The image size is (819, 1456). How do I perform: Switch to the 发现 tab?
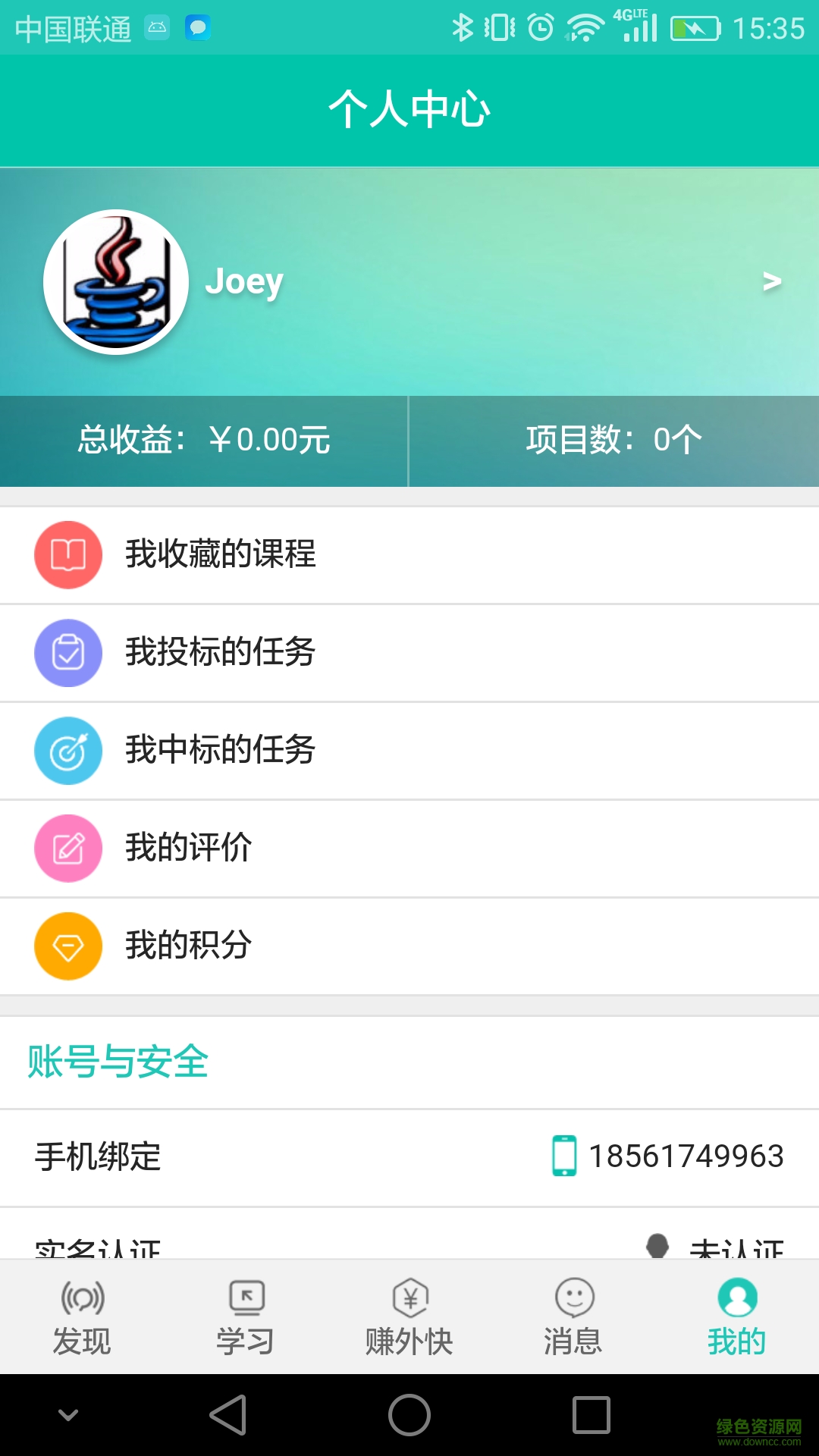pos(82,1317)
